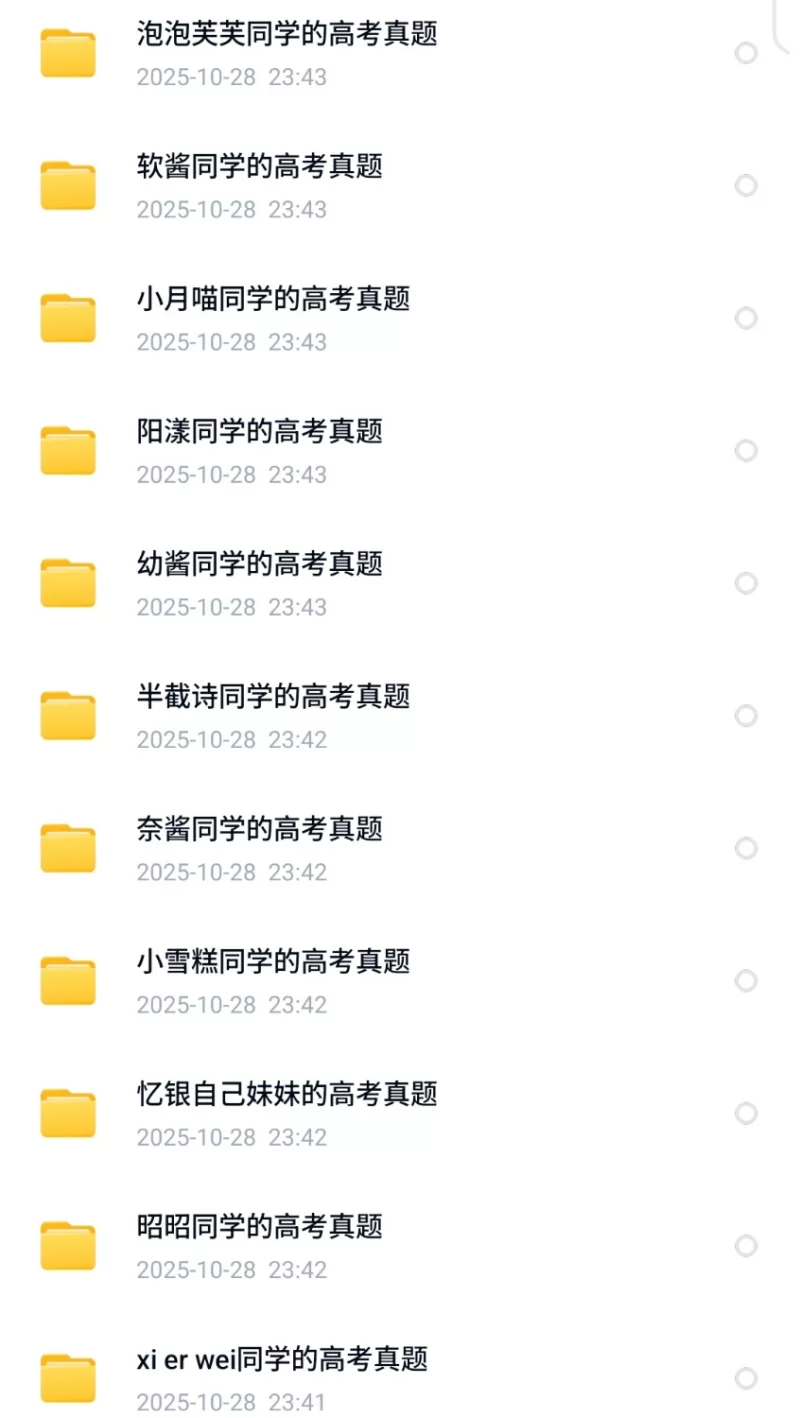Open folder 忆银自己妹妹的高考真题

click(287, 1094)
